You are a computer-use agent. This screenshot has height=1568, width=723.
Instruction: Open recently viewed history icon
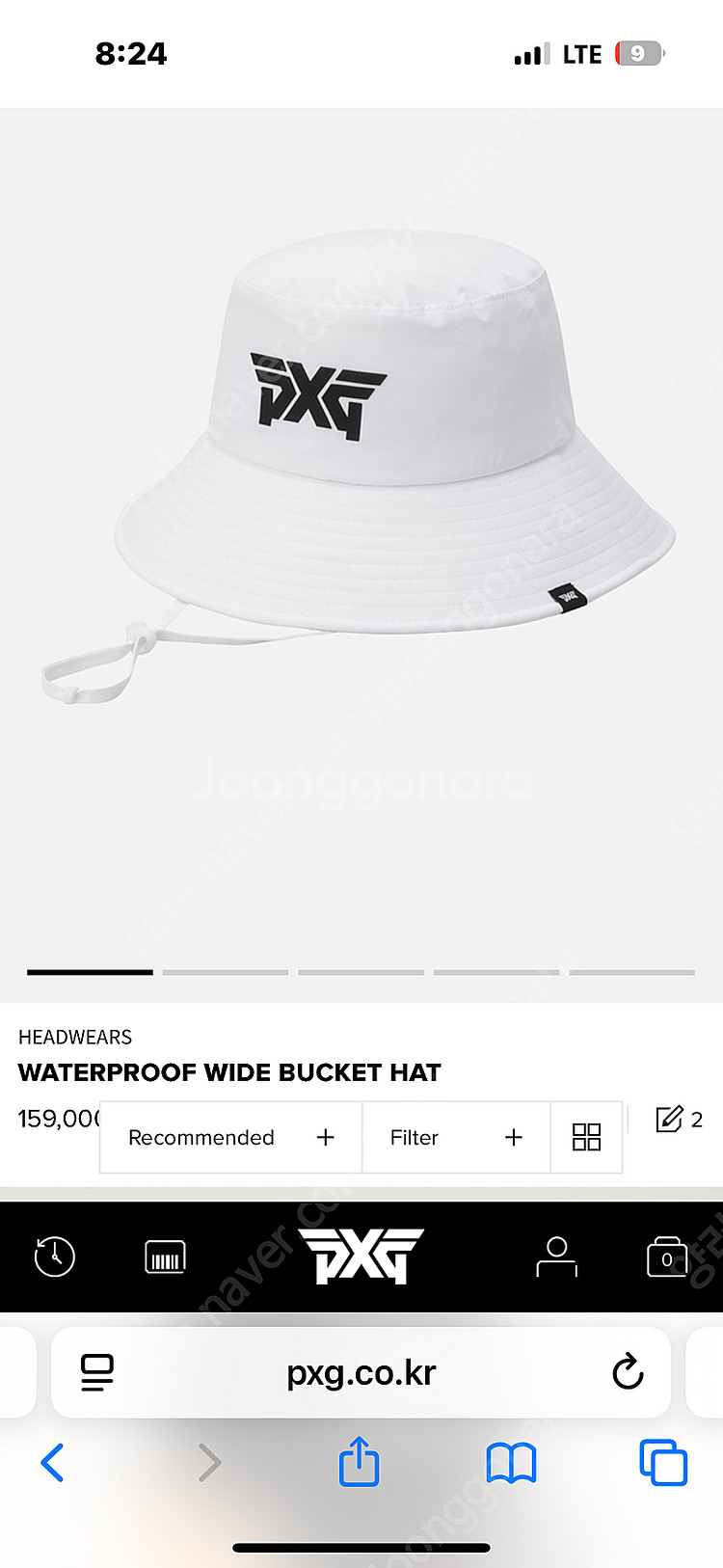tap(54, 1257)
